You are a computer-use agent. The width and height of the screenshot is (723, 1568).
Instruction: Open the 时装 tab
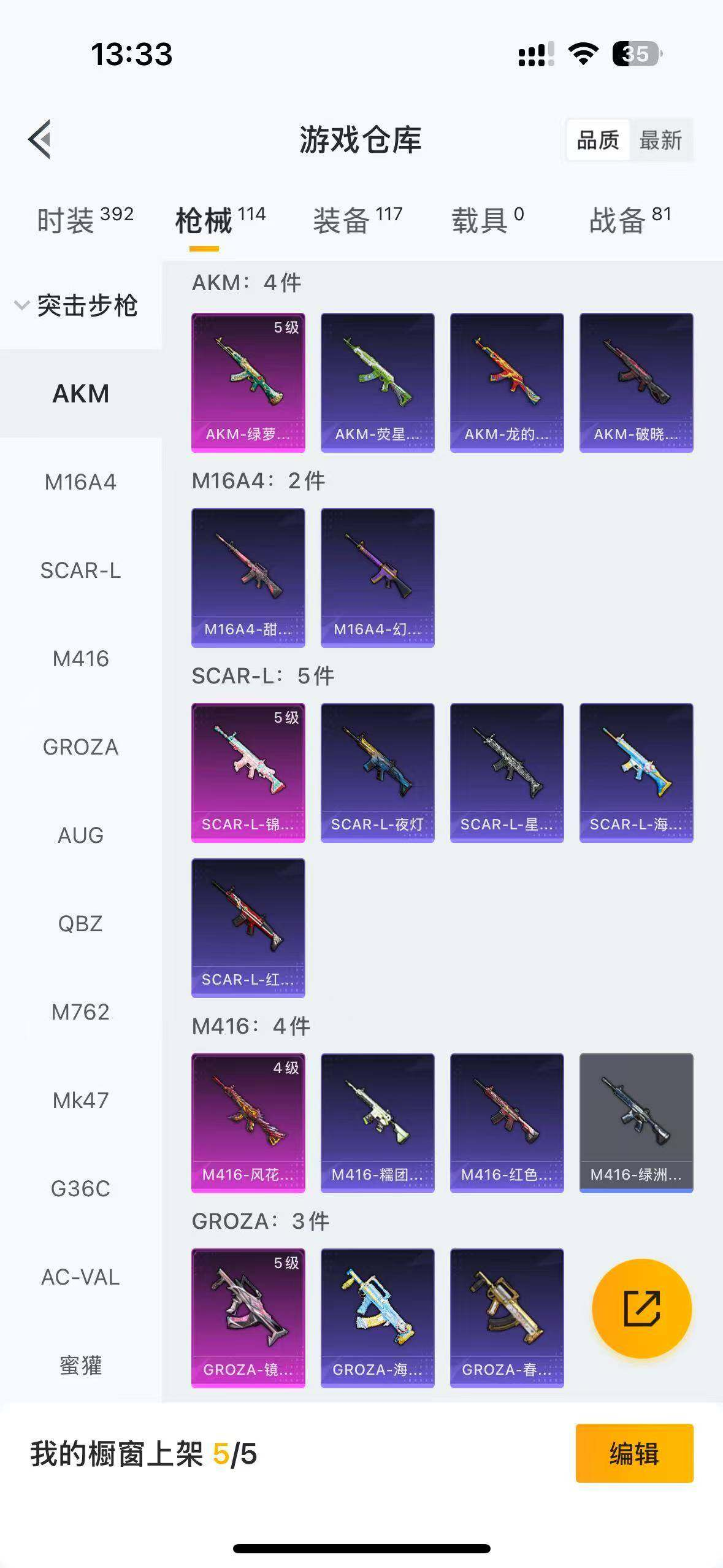85,220
